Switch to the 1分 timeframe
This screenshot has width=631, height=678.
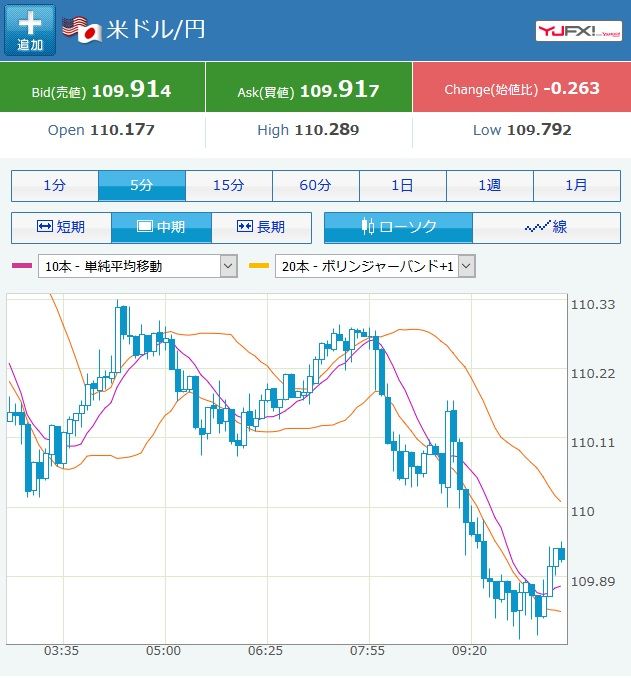click(55, 186)
